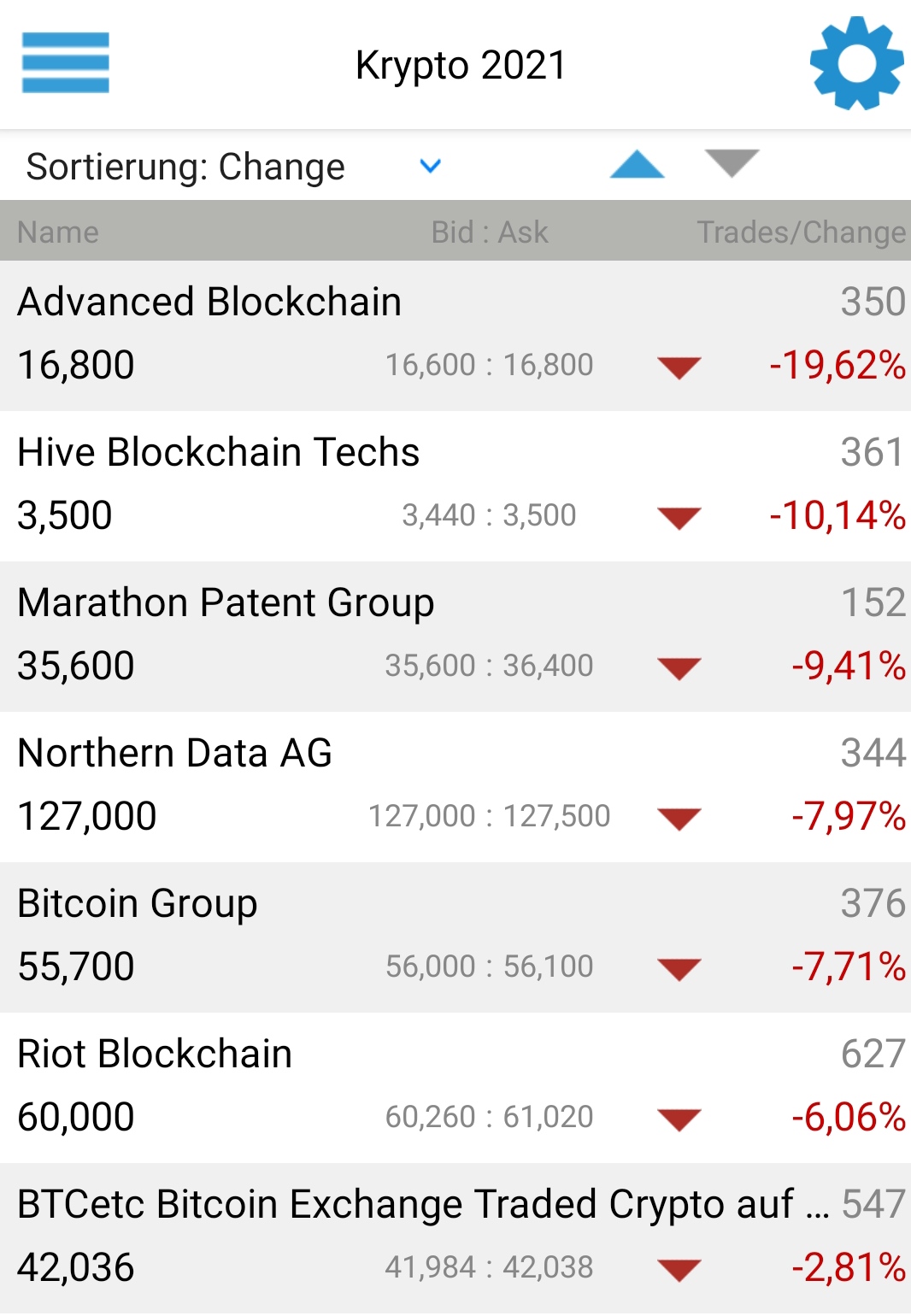Click the Name column header
Viewport: 911px width, 1316px height.
tap(59, 231)
